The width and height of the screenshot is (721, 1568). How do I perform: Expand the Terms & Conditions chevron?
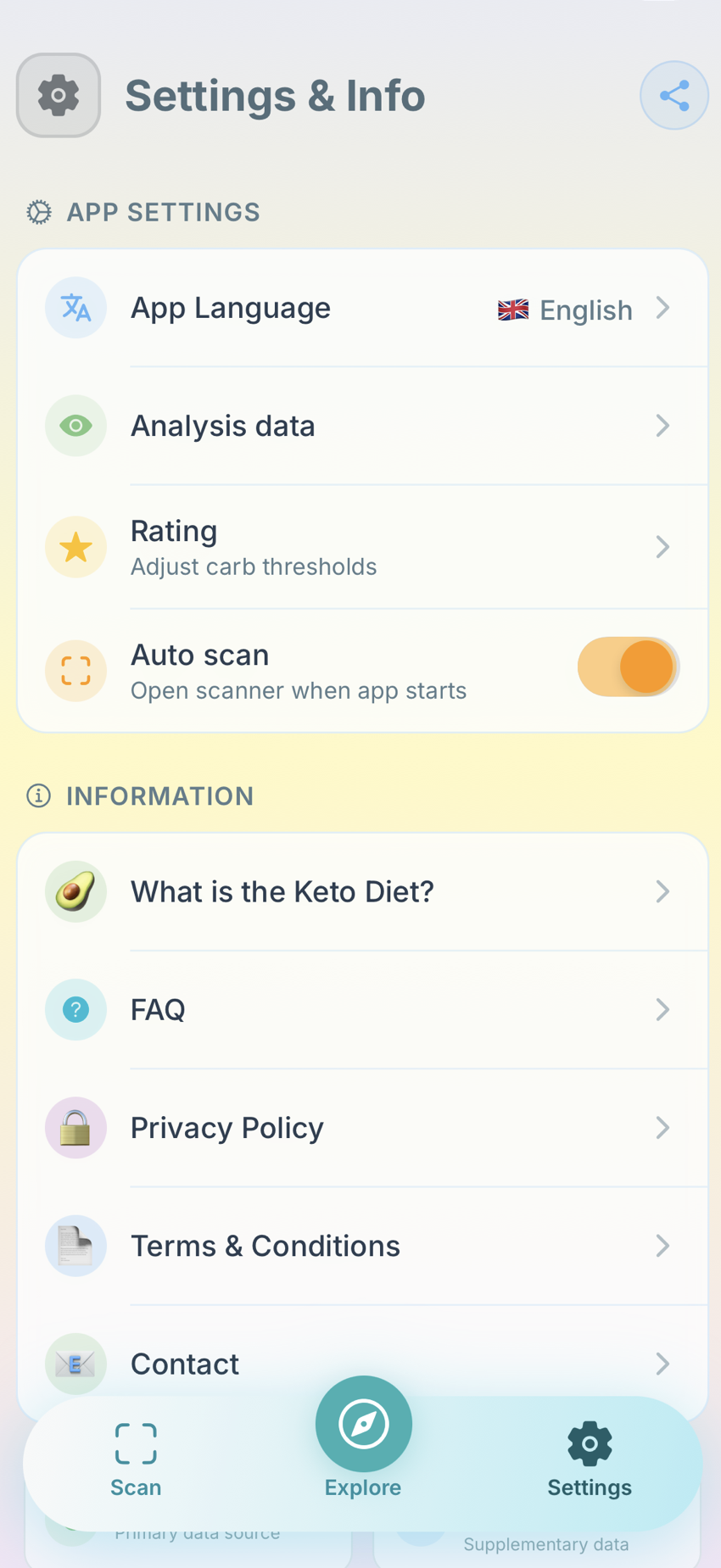(x=663, y=1246)
